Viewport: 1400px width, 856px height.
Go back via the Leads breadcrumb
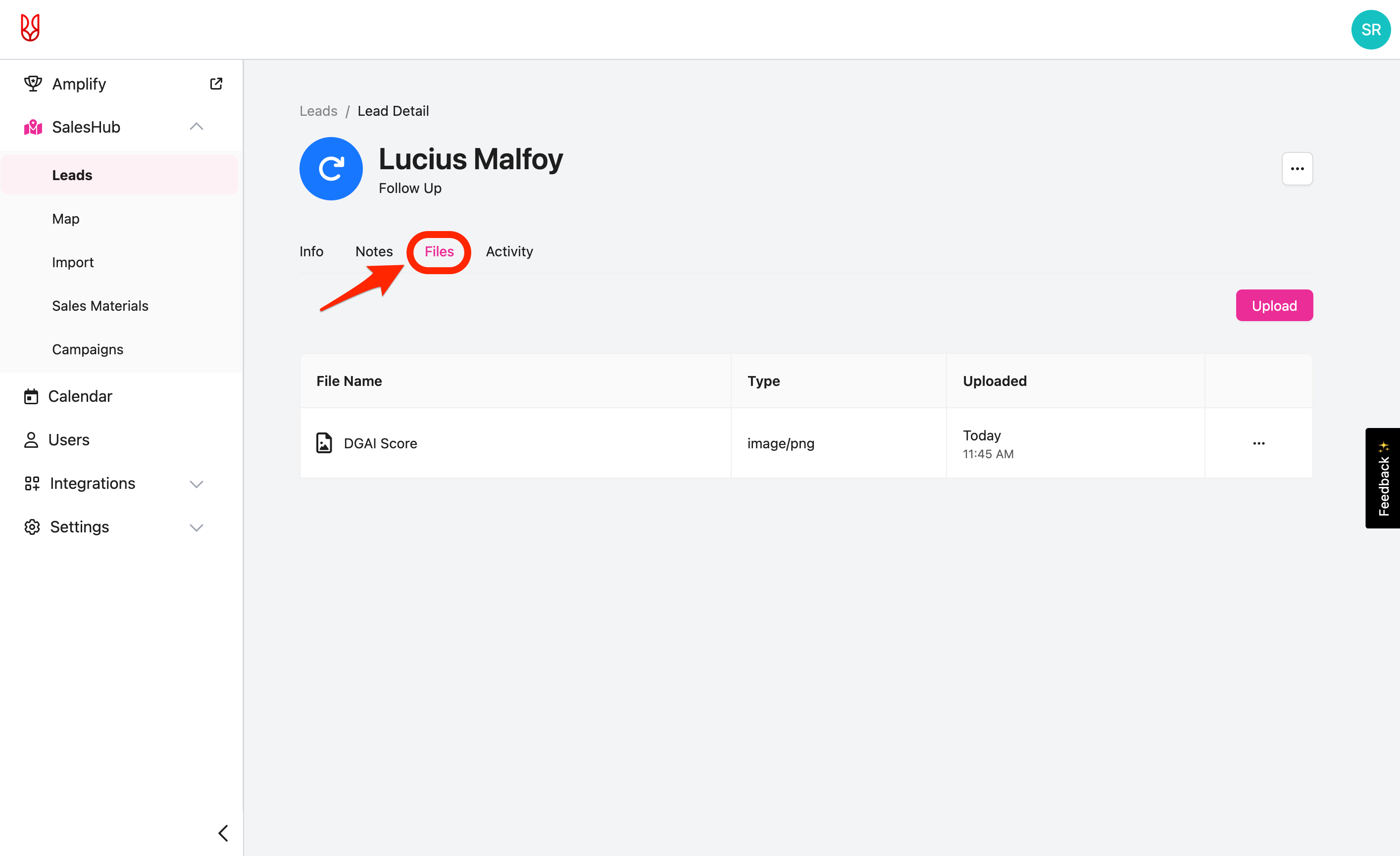[318, 111]
